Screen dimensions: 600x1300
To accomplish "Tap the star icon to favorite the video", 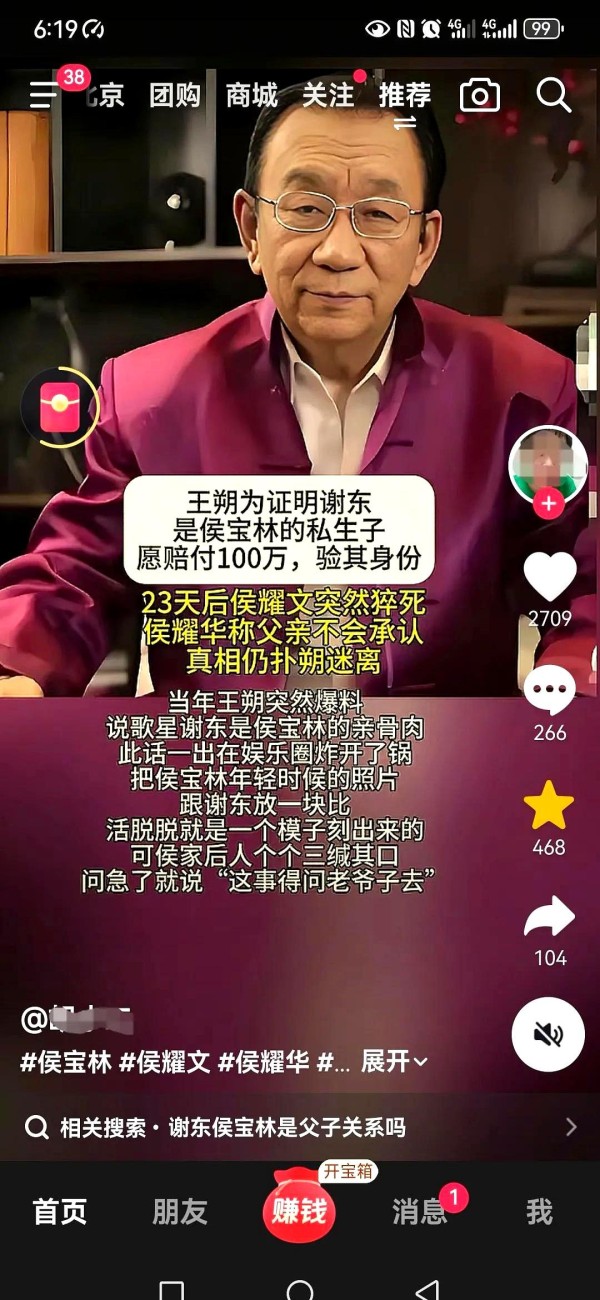I will click(x=550, y=806).
